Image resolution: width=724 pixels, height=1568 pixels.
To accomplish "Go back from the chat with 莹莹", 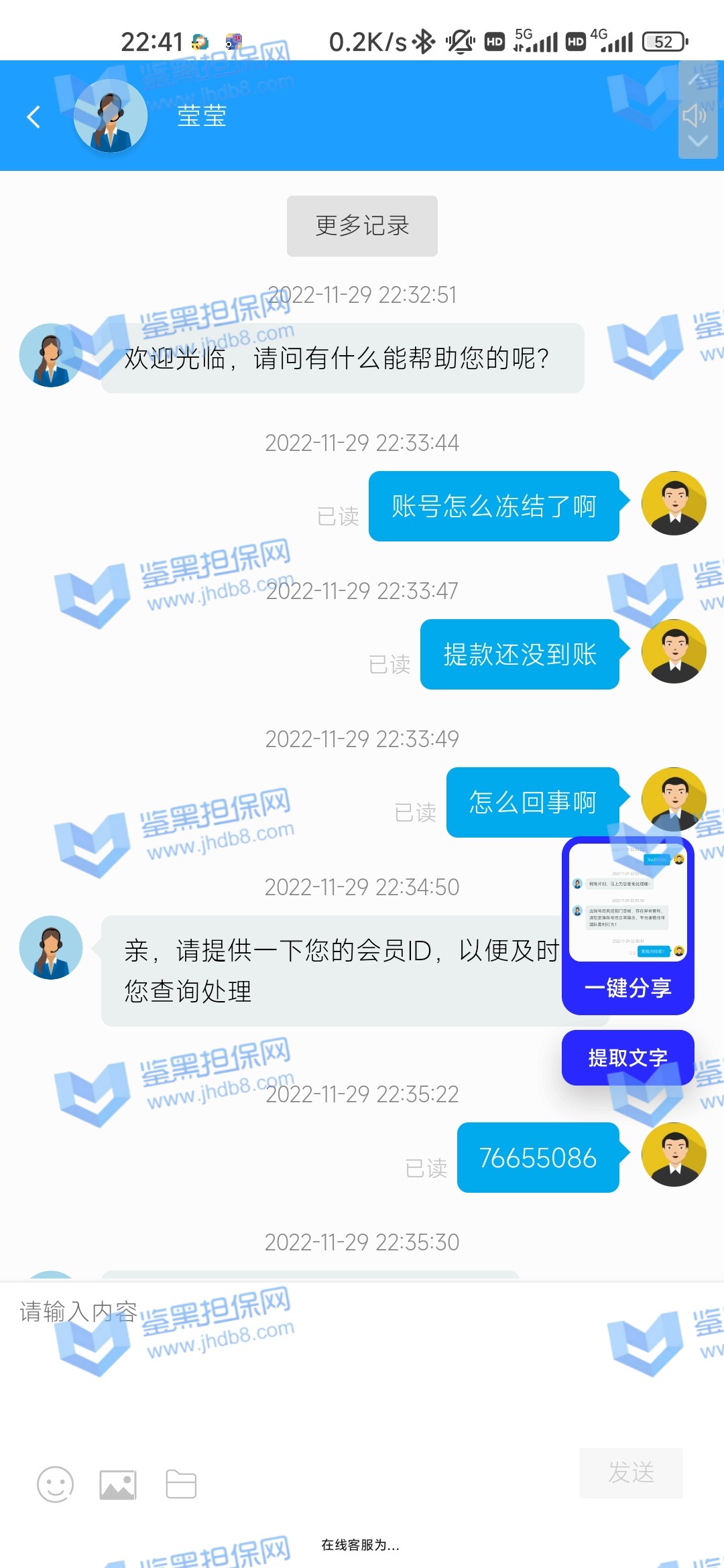I will tap(34, 117).
